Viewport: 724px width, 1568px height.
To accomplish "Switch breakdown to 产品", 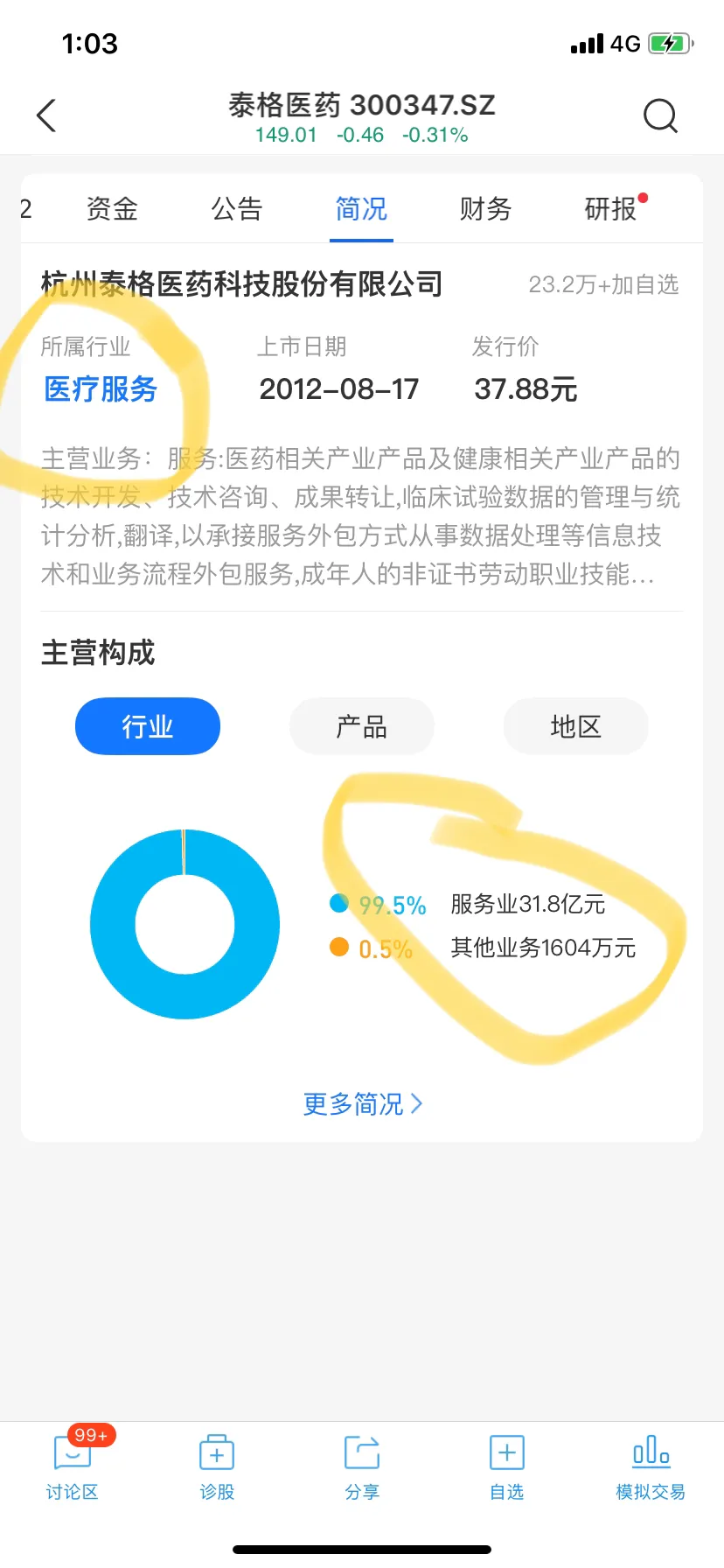I will [361, 726].
